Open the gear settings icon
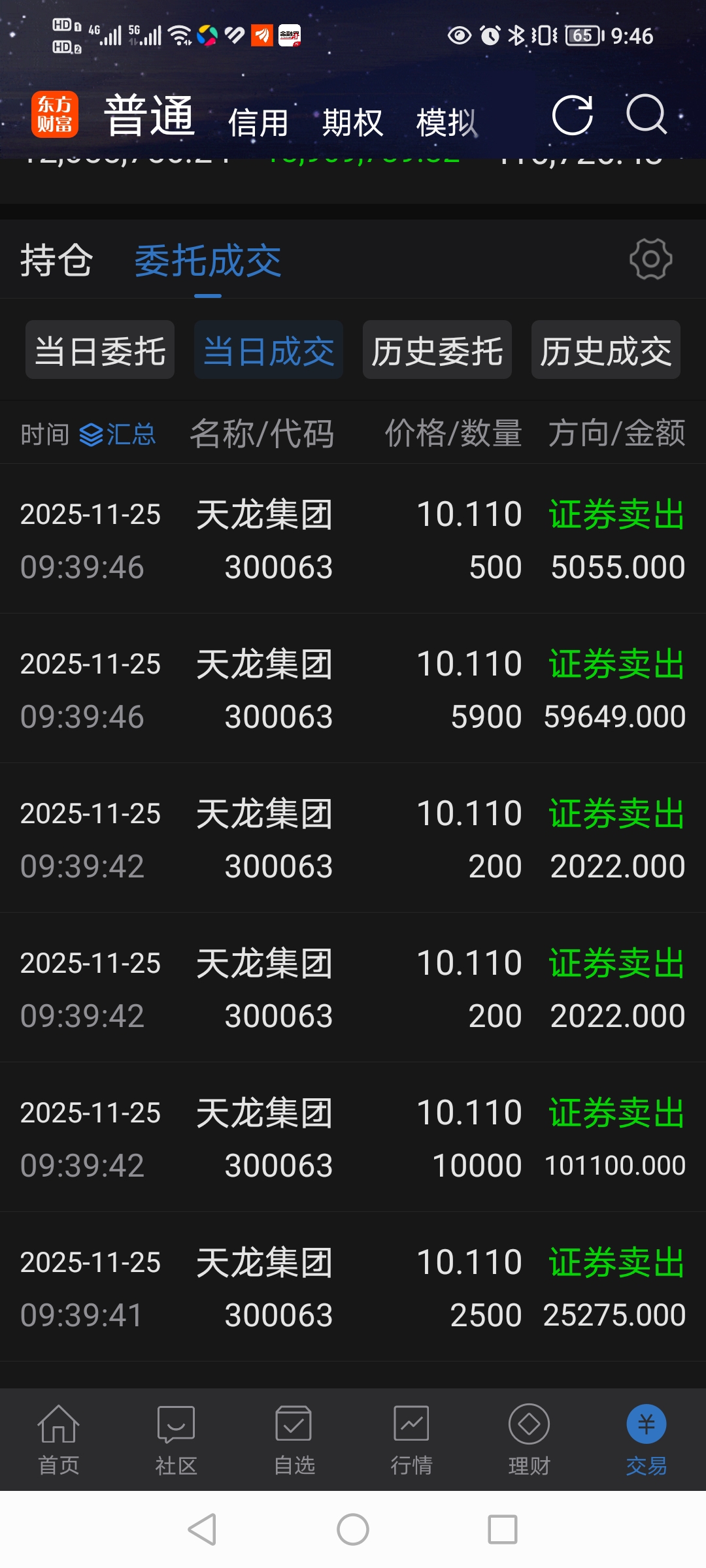 click(650, 259)
